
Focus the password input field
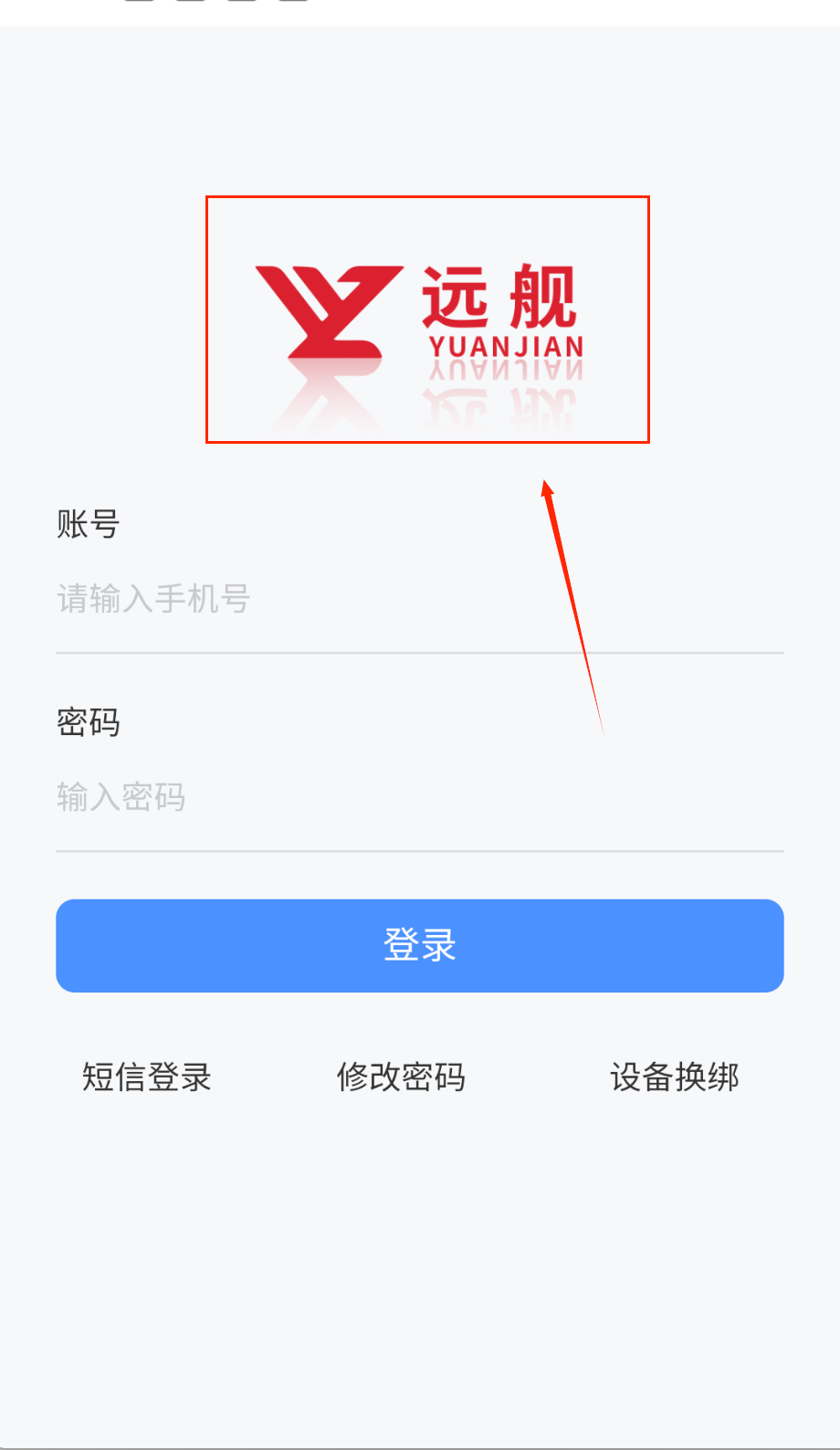pos(419,797)
